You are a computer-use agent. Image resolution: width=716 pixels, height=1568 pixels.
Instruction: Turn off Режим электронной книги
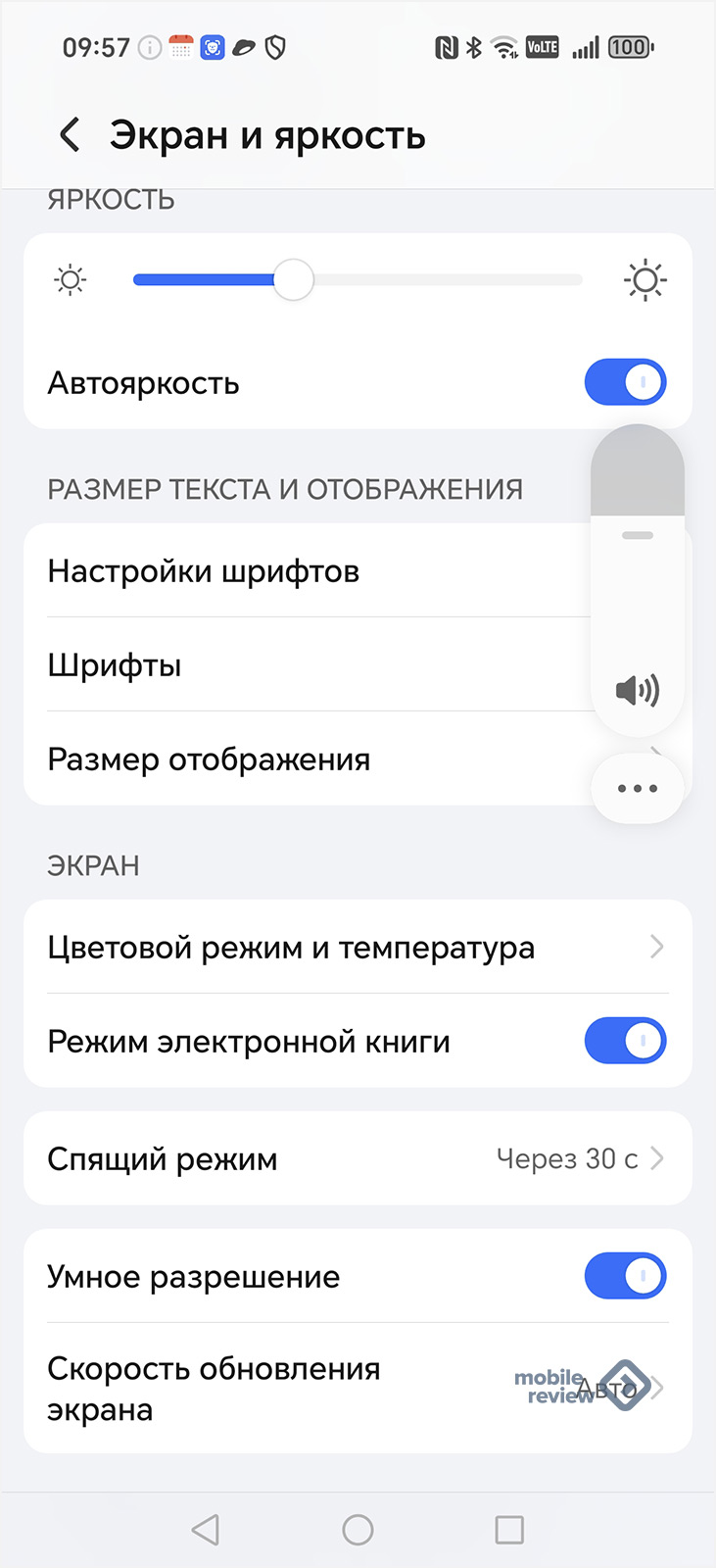point(625,1041)
